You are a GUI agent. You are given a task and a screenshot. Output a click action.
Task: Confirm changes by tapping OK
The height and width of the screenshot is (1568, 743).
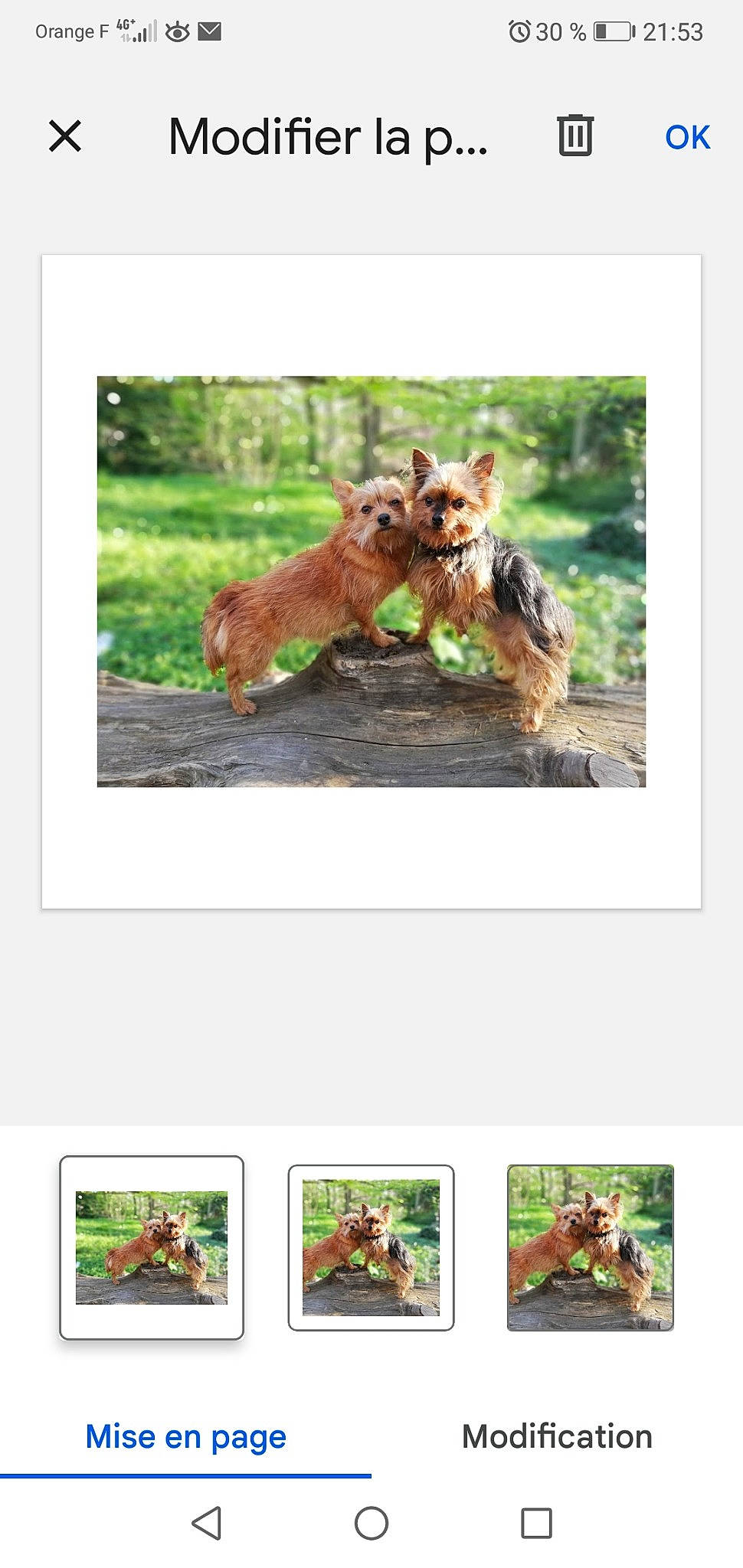click(687, 136)
